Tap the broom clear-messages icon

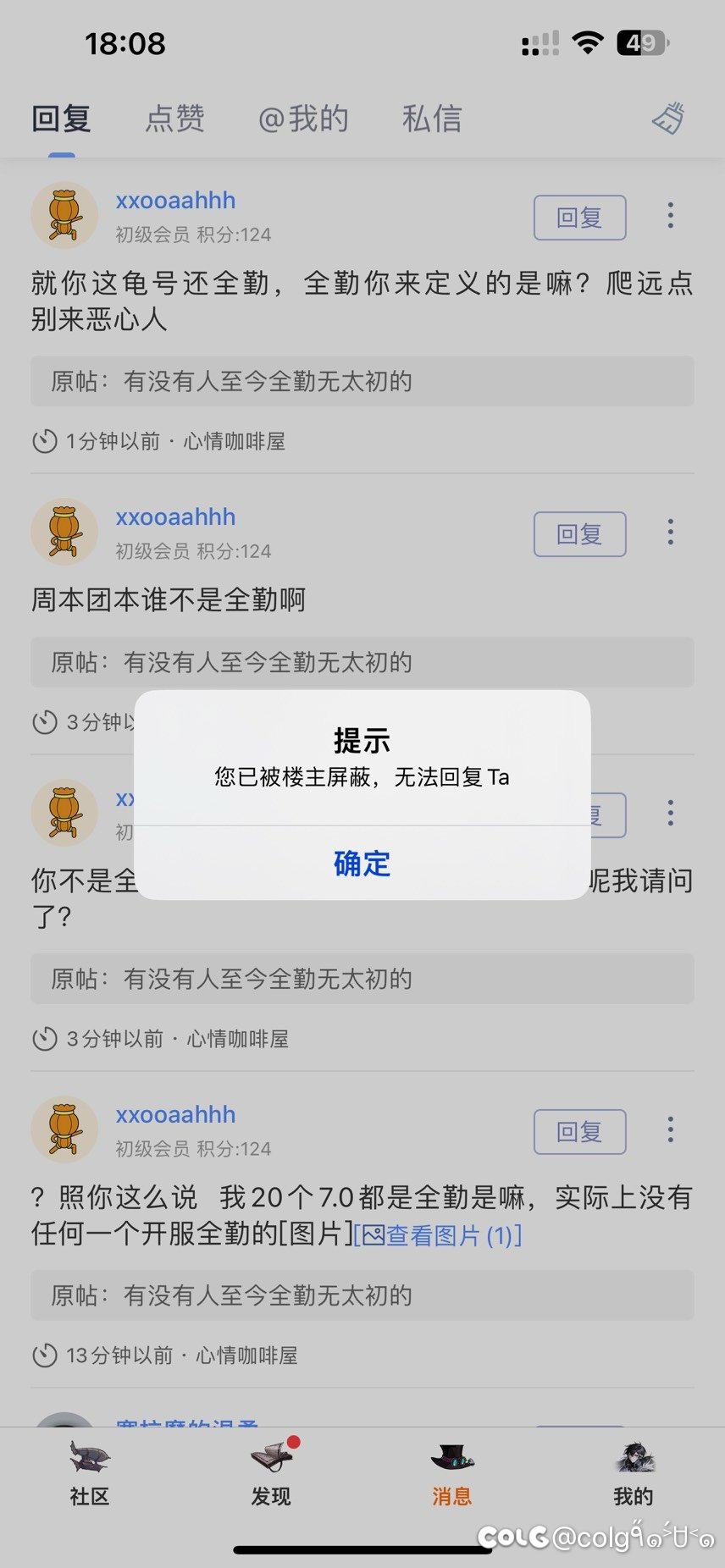click(669, 119)
